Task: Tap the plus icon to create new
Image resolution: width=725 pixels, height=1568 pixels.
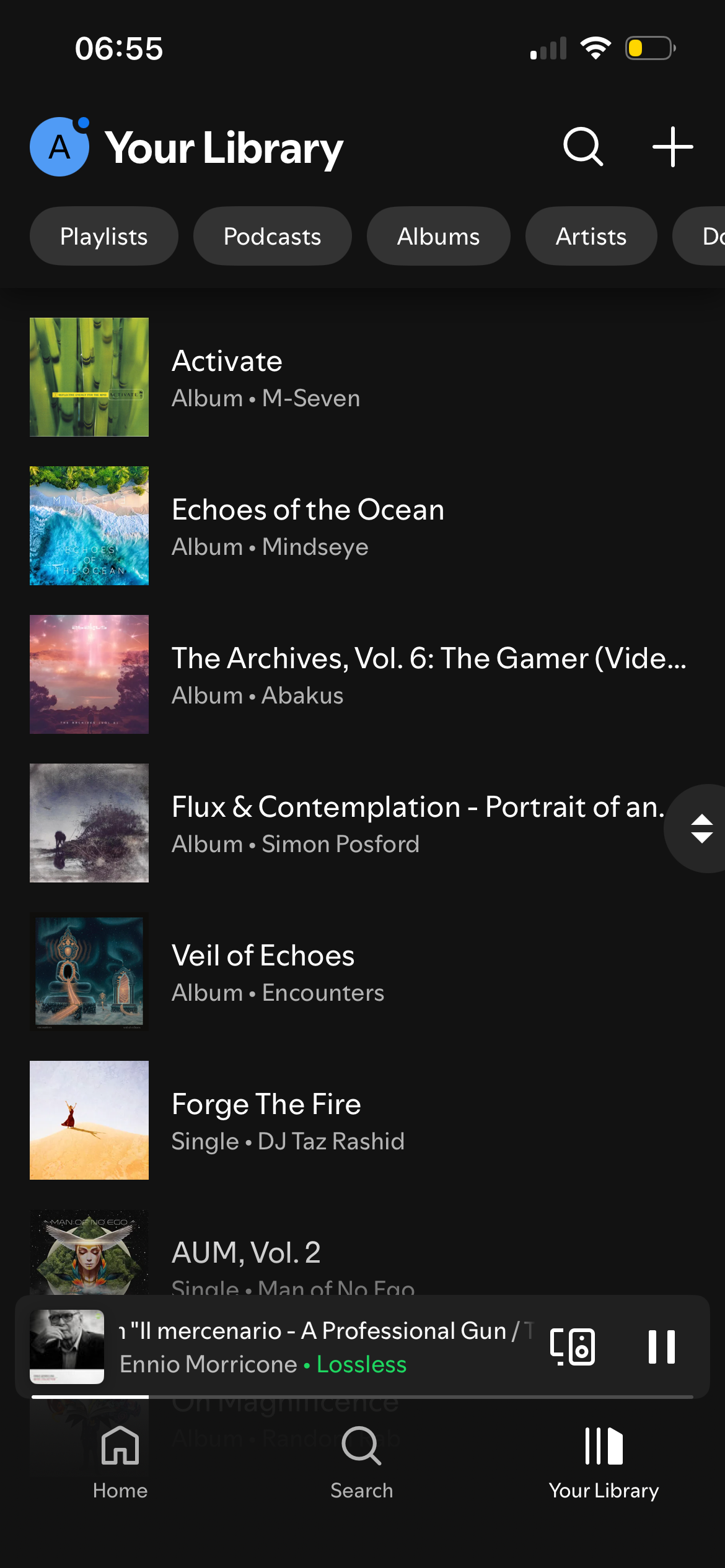Action: pos(672,147)
